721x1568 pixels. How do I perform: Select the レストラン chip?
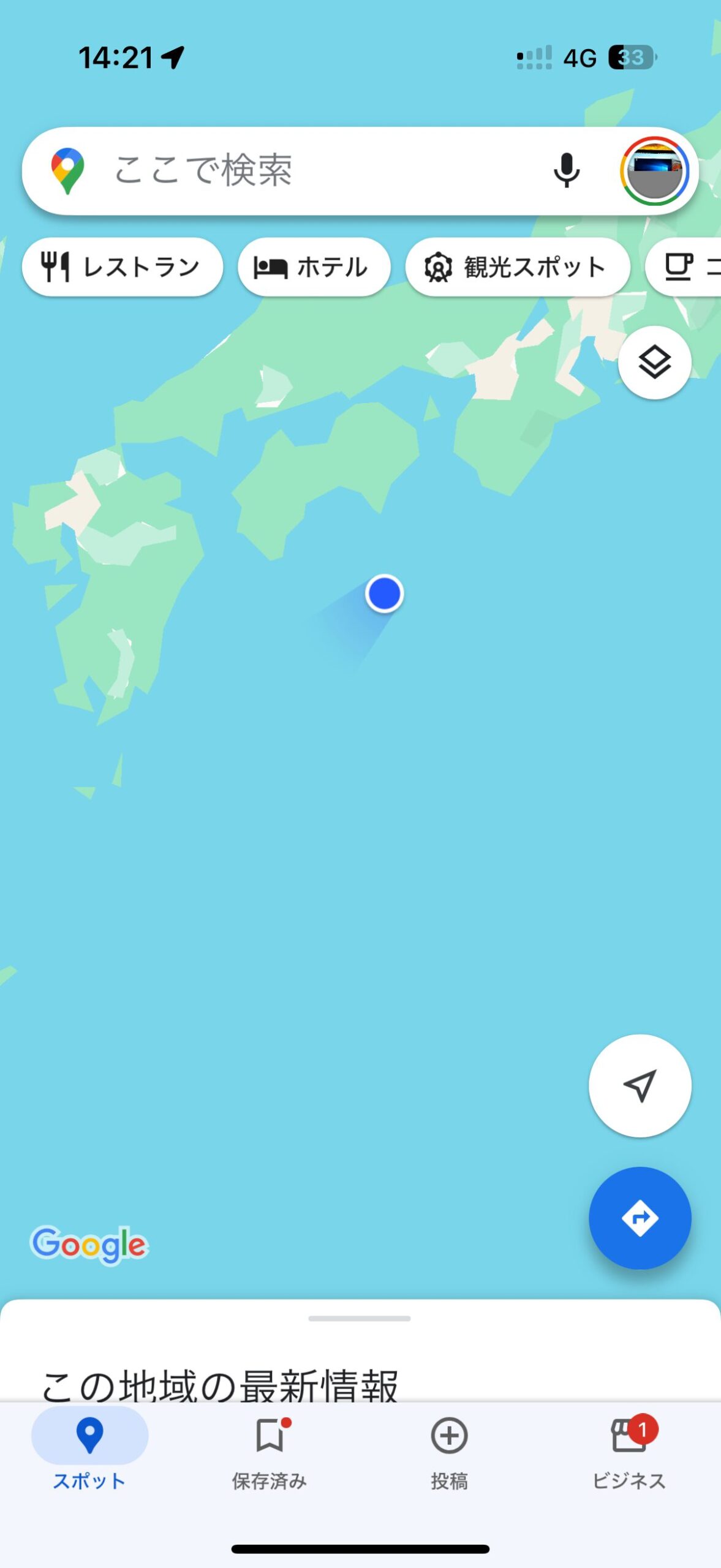click(x=122, y=267)
